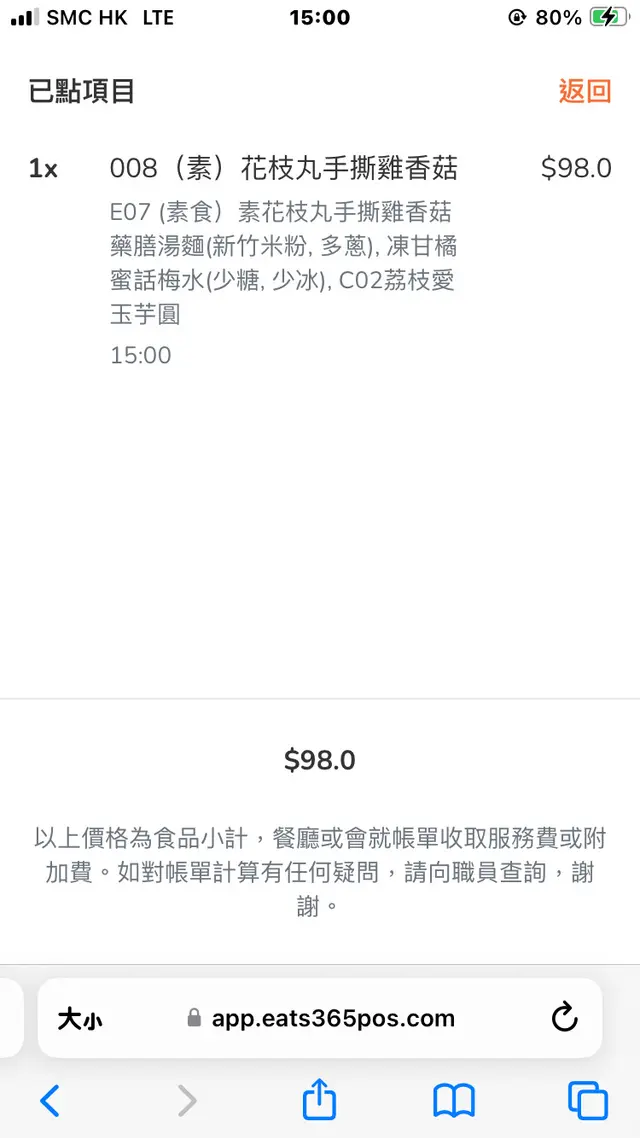Go back to the previous page in Safari

50,1101
